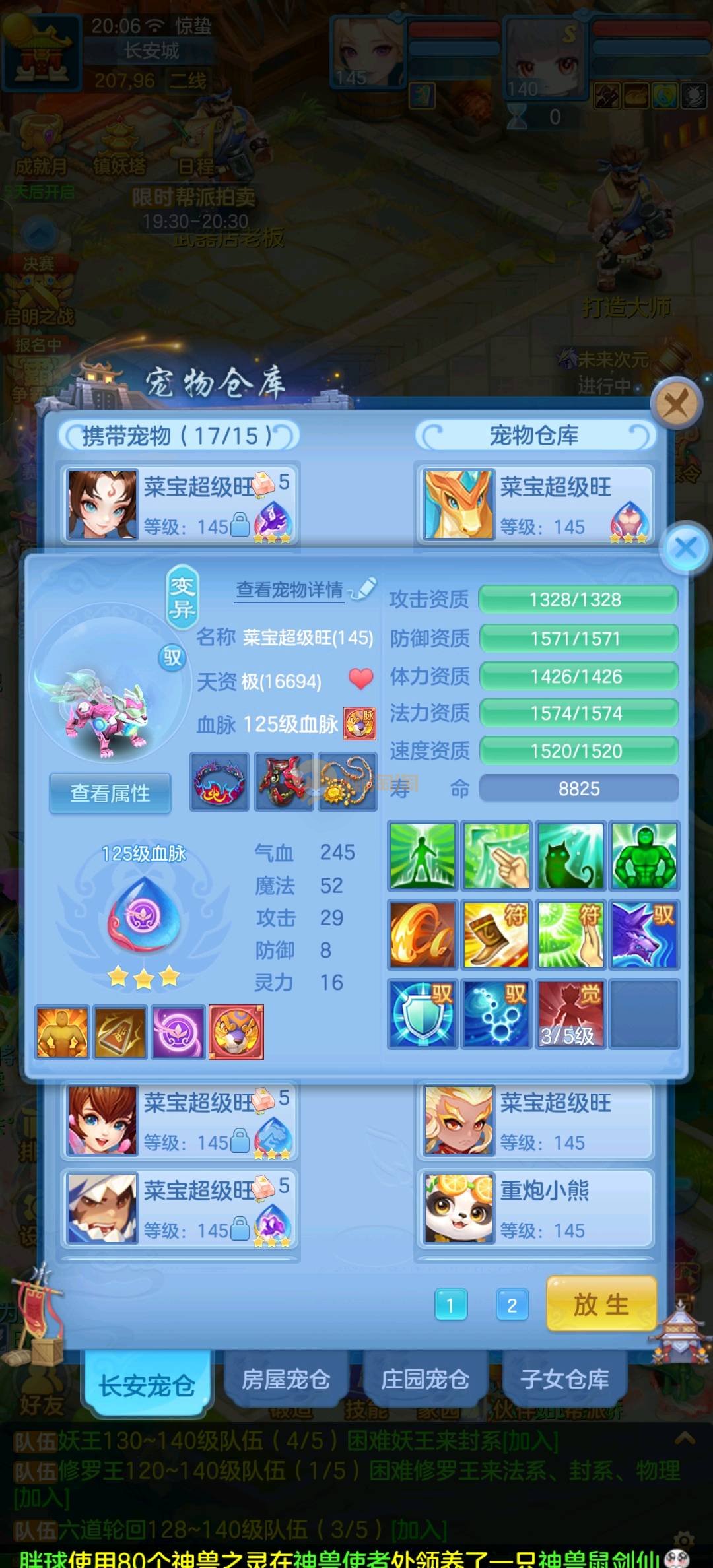The width and height of the screenshot is (713, 1568).
Task: Close the 宠物仓库 window
Action: [675, 403]
